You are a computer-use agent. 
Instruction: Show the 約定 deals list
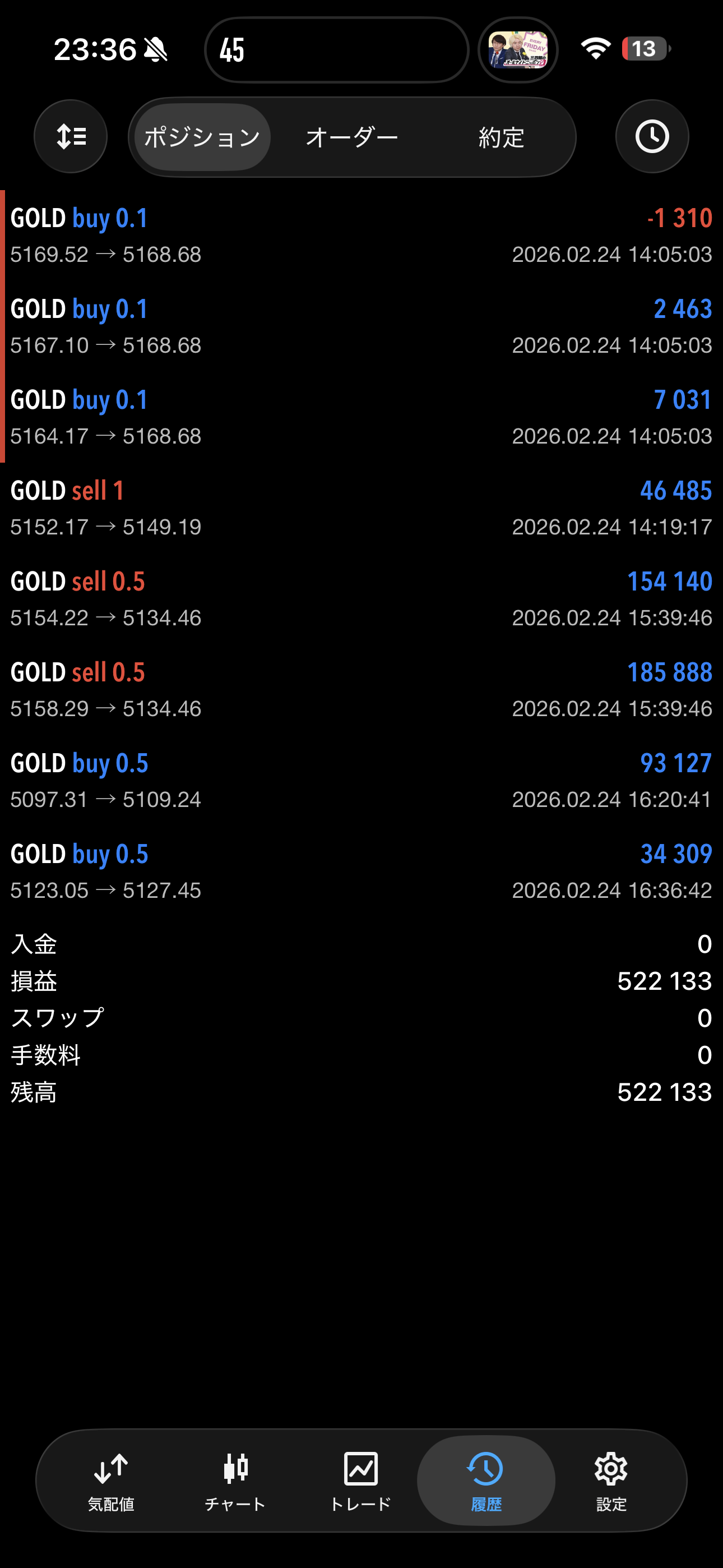(x=501, y=137)
